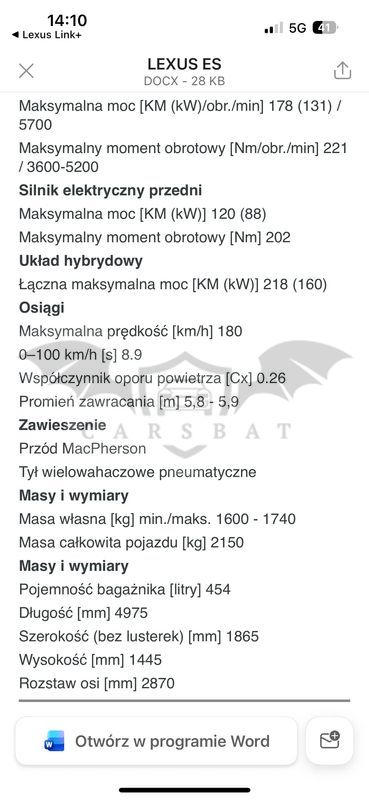This screenshot has height=800, width=369.
Task: Return to Lexus Link+ via the back link
Action: pyautogui.click(x=46, y=35)
